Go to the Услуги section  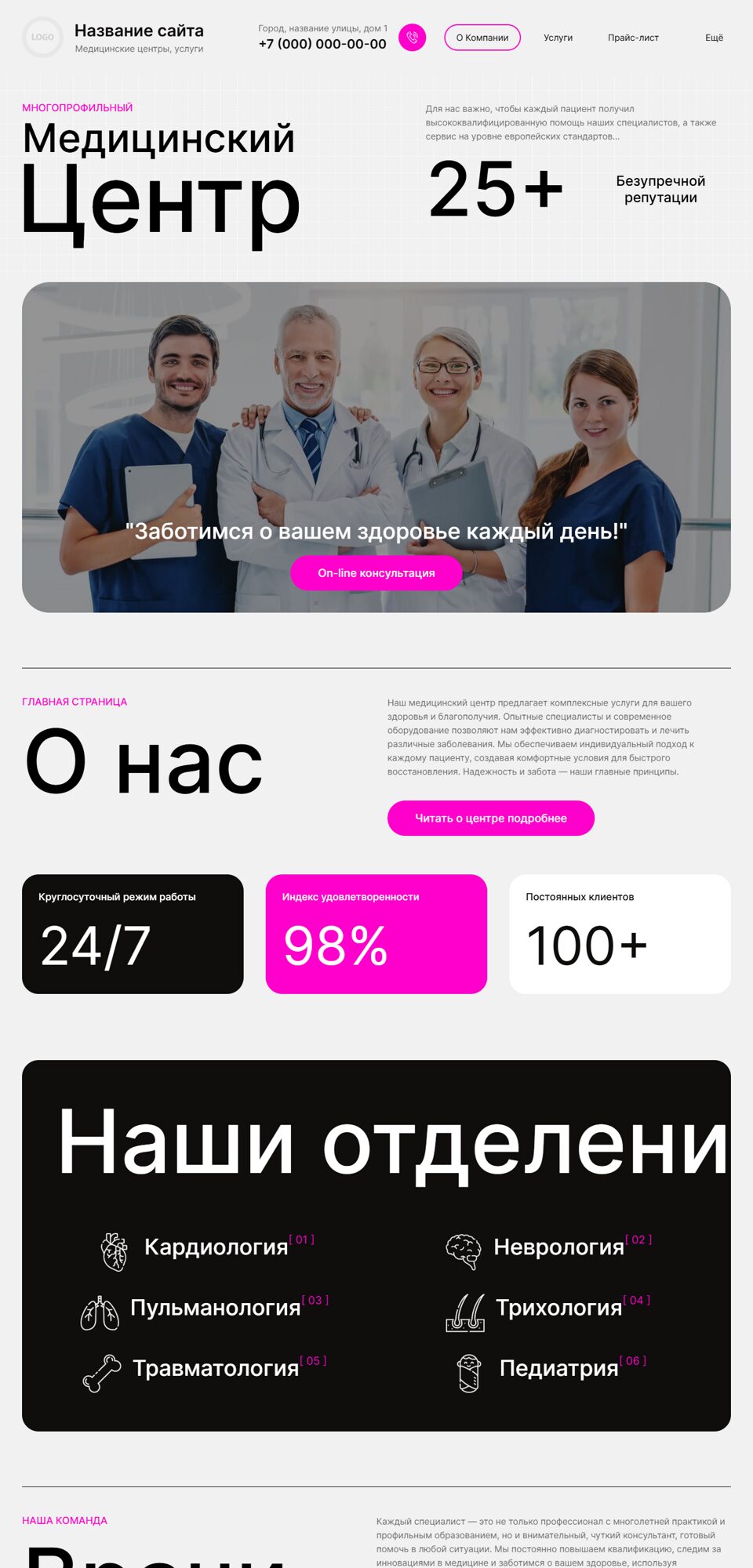tap(558, 38)
